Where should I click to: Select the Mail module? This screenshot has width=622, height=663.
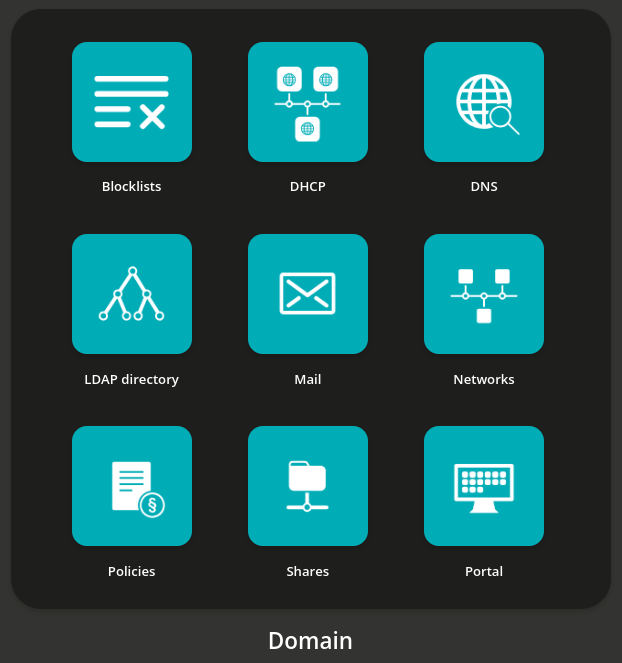click(x=308, y=294)
